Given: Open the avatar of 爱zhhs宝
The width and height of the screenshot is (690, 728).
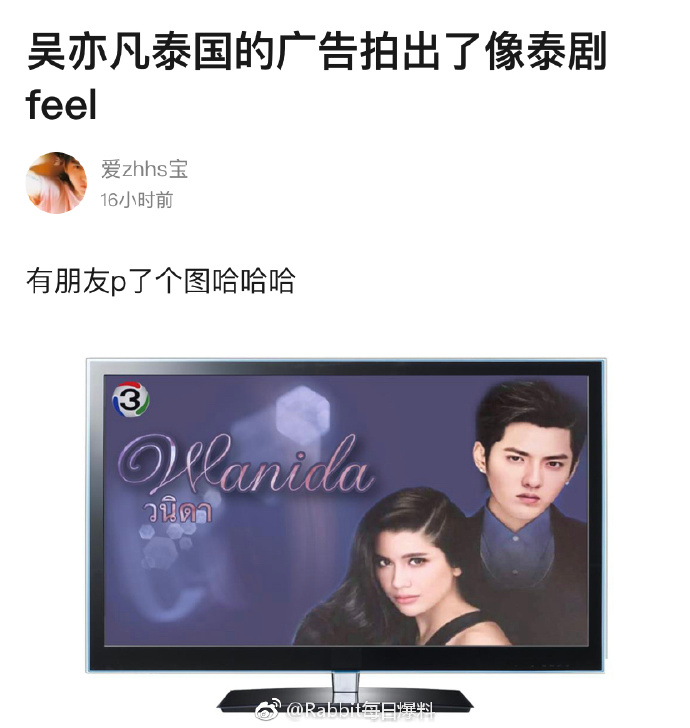Looking at the screenshot, I should [56, 182].
